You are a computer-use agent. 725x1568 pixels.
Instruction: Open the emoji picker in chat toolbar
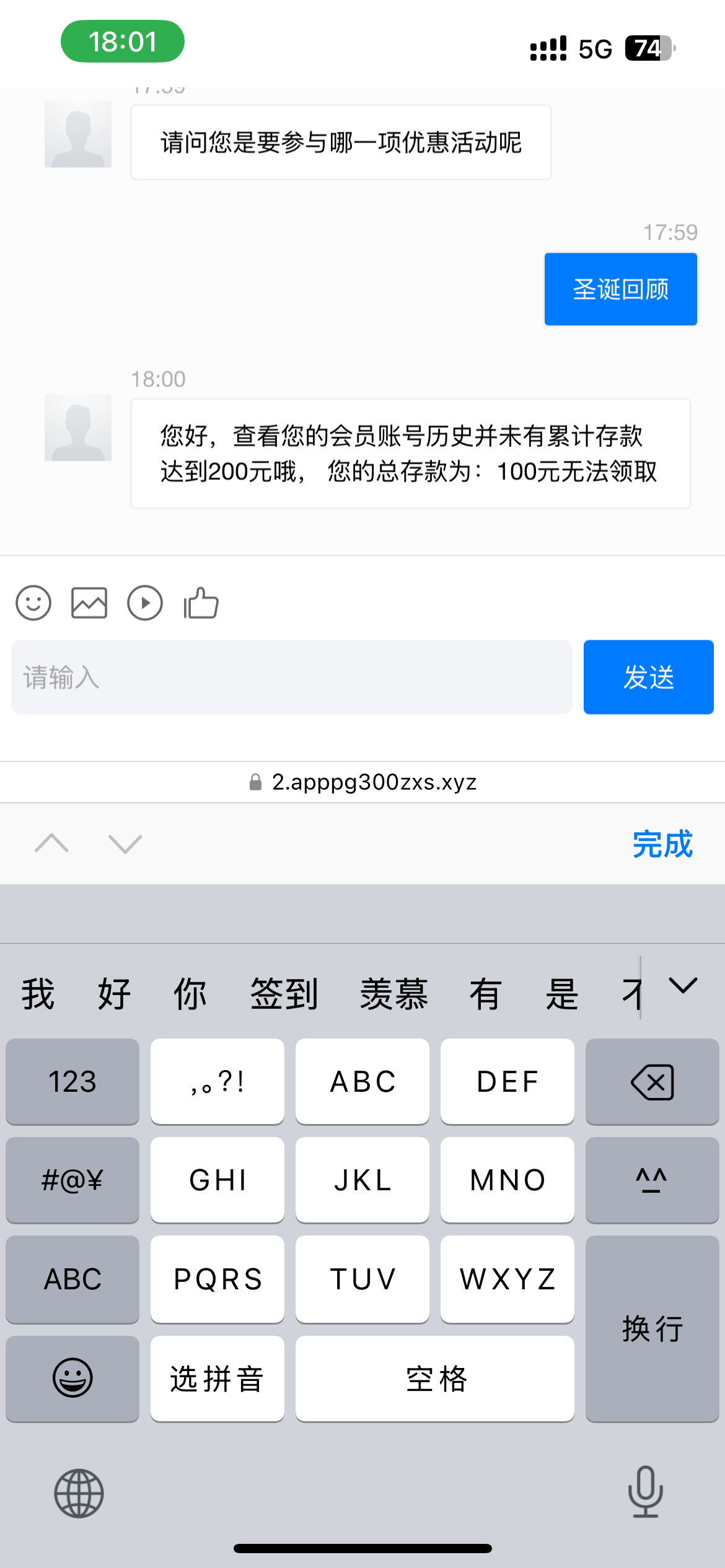[x=33, y=603]
